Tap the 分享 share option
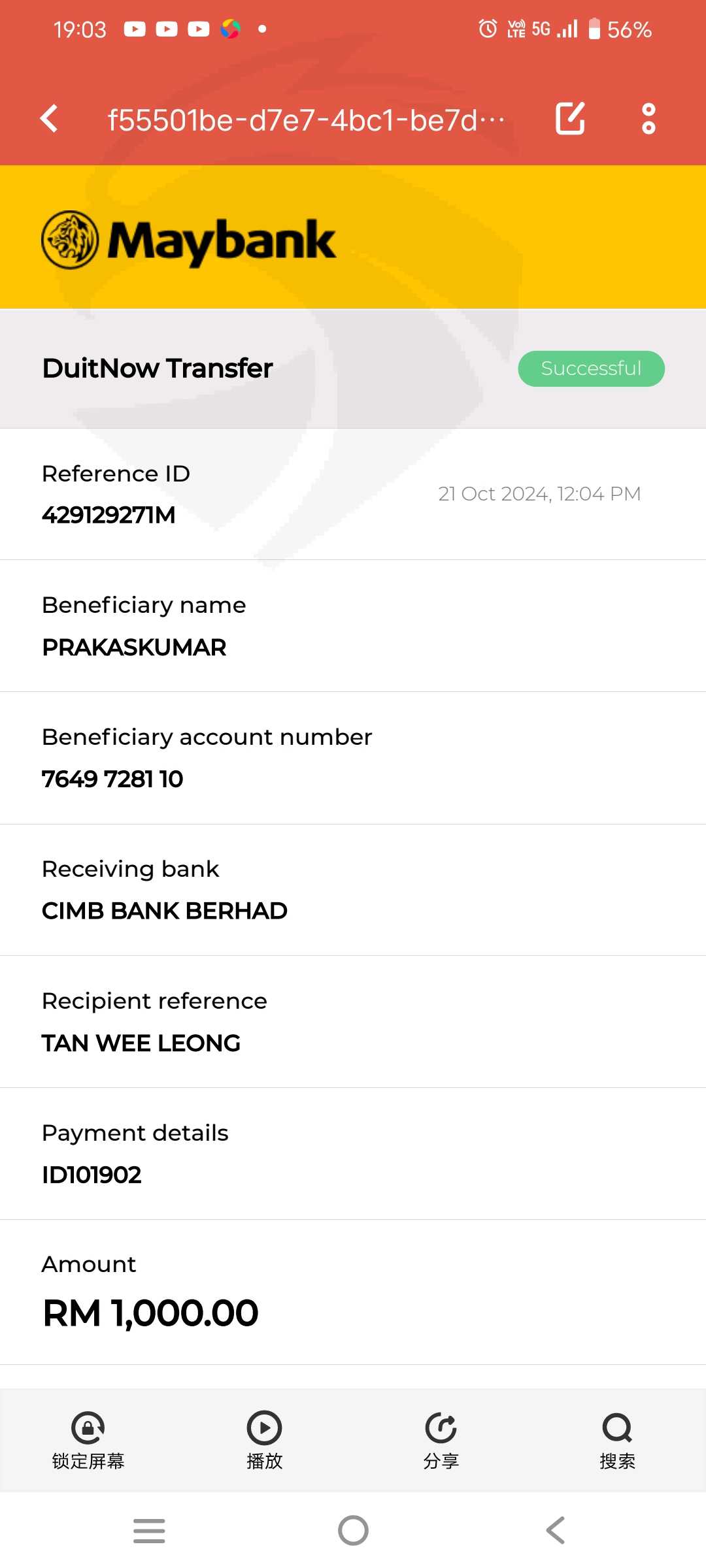 coord(441,1441)
